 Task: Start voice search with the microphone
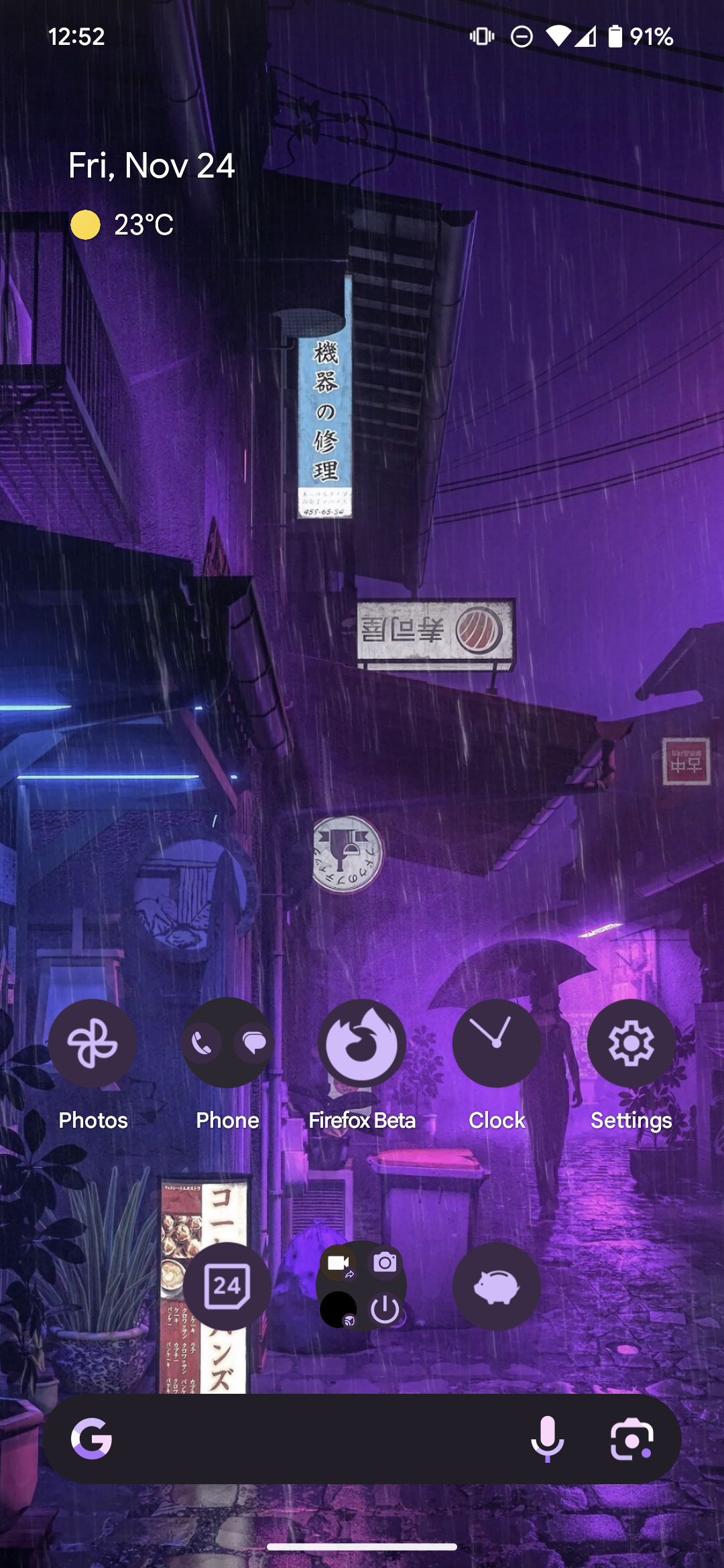click(x=548, y=1439)
